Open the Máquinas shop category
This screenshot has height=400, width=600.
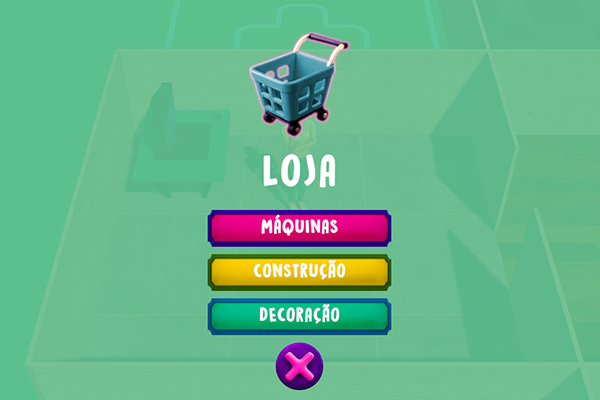click(x=299, y=227)
